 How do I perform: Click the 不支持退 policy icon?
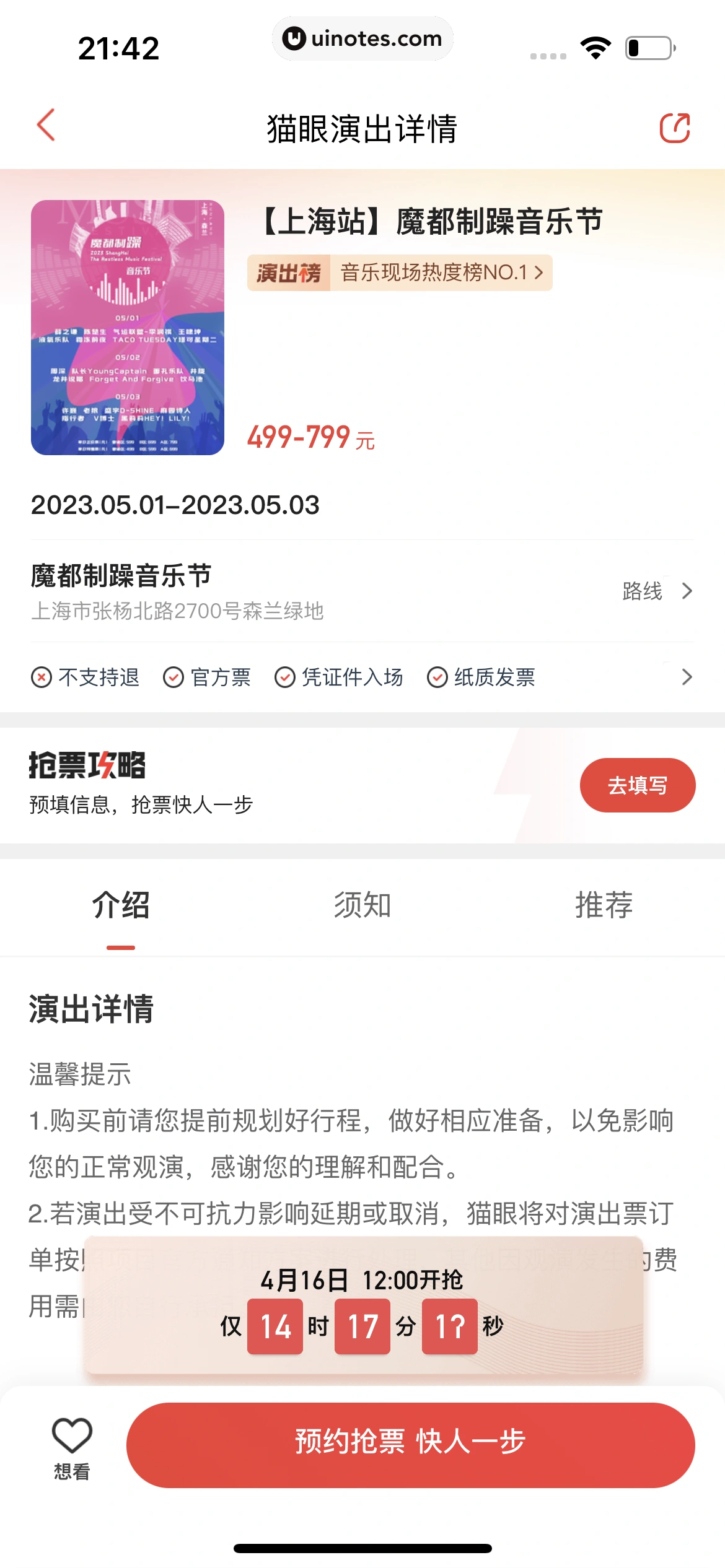[x=40, y=677]
